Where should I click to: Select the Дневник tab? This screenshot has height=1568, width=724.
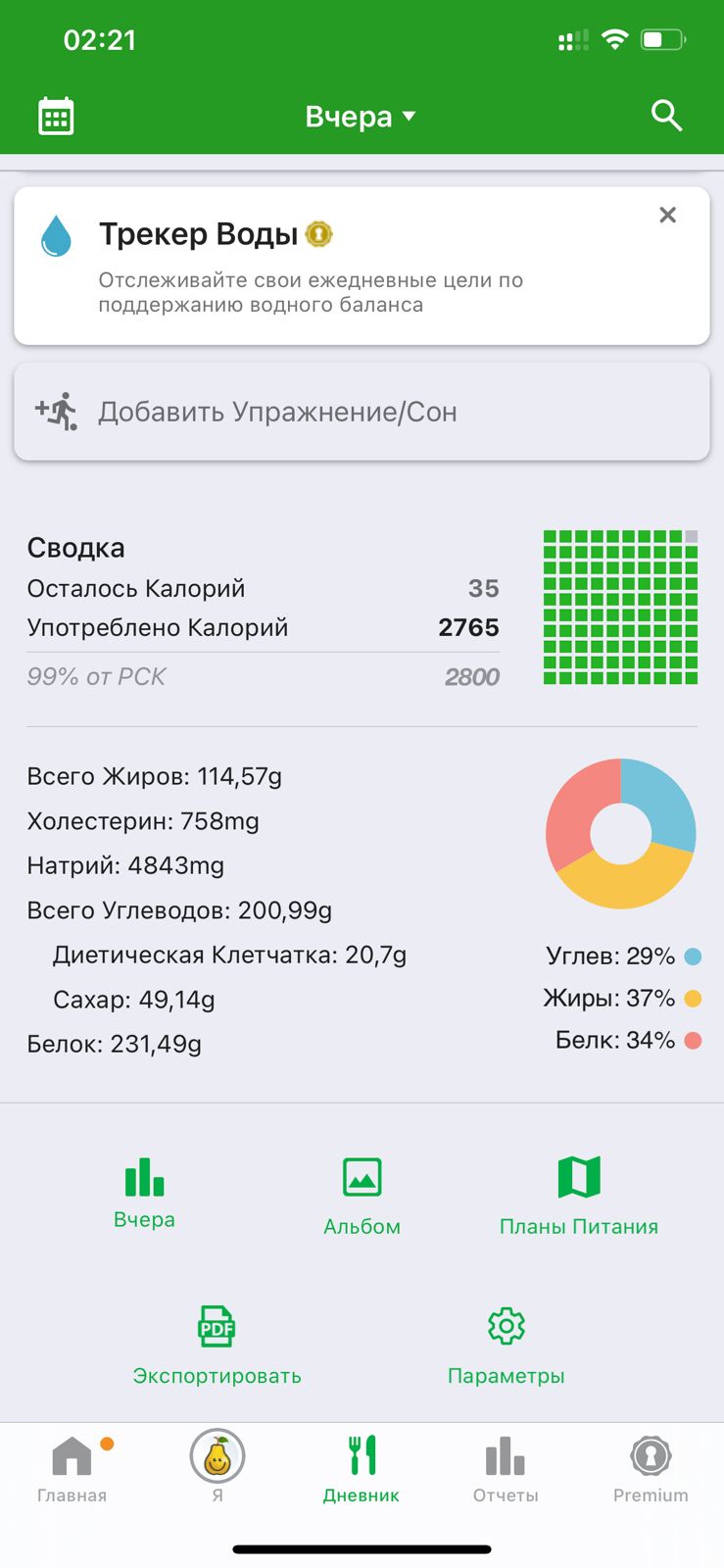[x=362, y=1468]
